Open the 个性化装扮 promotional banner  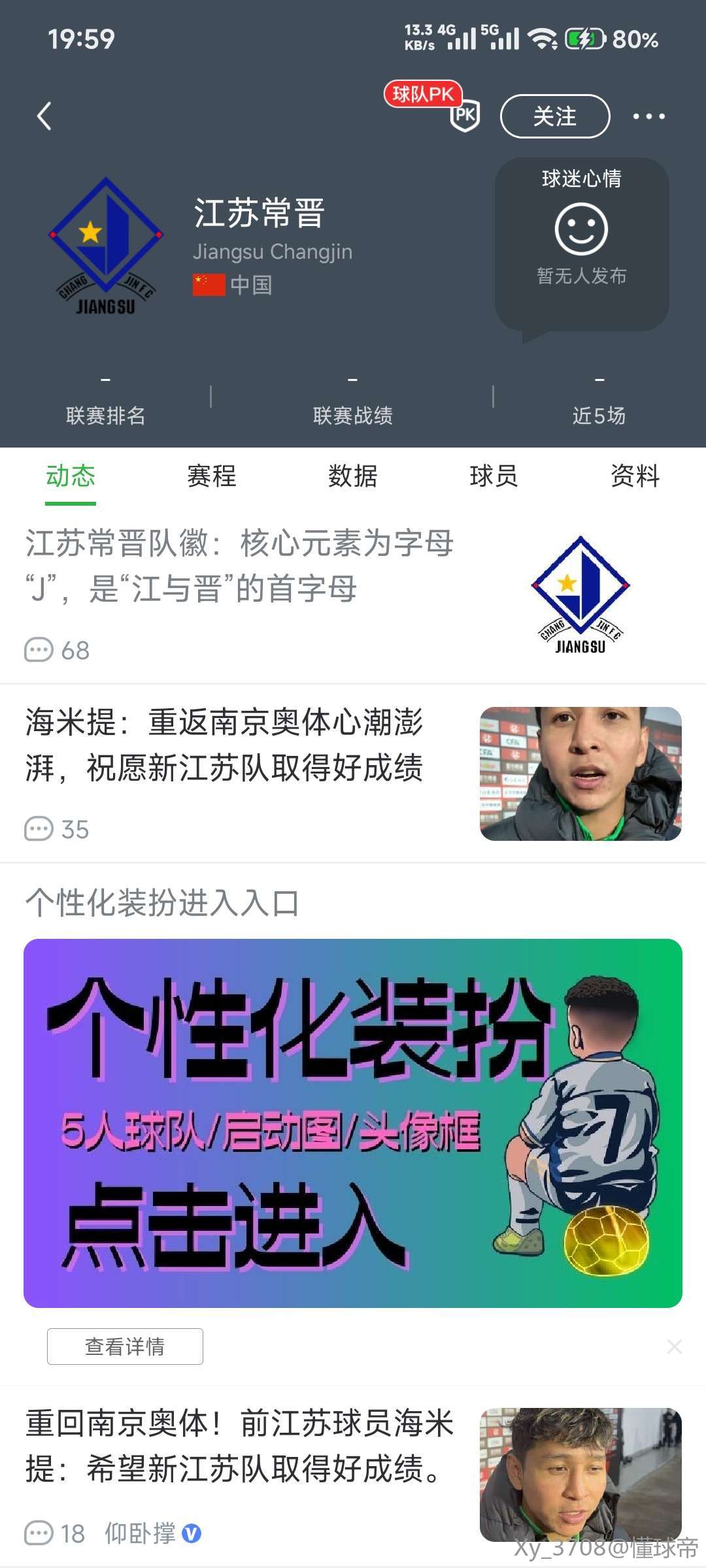pyautogui.click(x=353, y=1122)
